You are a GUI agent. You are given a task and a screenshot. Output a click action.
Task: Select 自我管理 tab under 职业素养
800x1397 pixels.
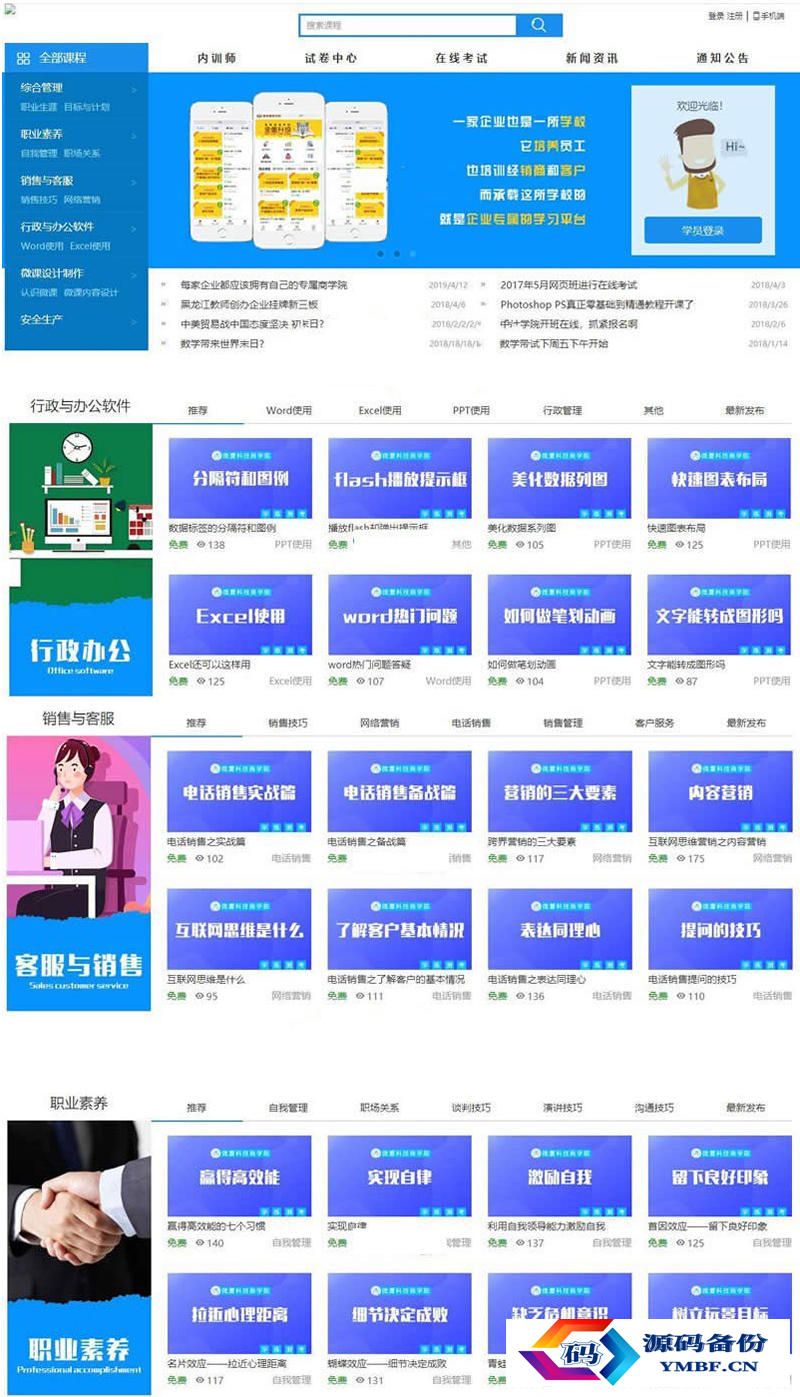click(x=288, y=1108)
